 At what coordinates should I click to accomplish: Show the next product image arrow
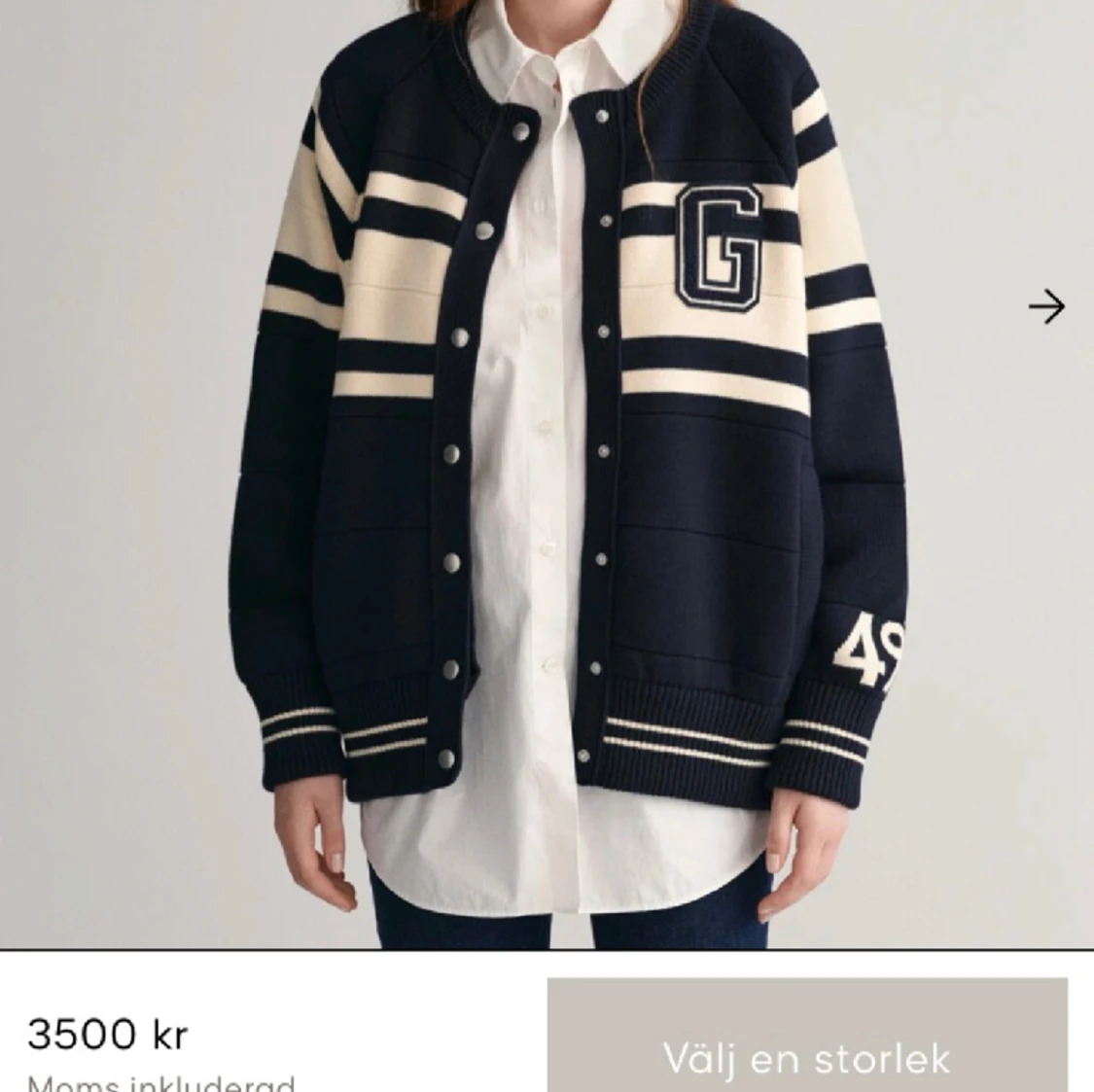pyautogui.click(x=1046, y=306)
